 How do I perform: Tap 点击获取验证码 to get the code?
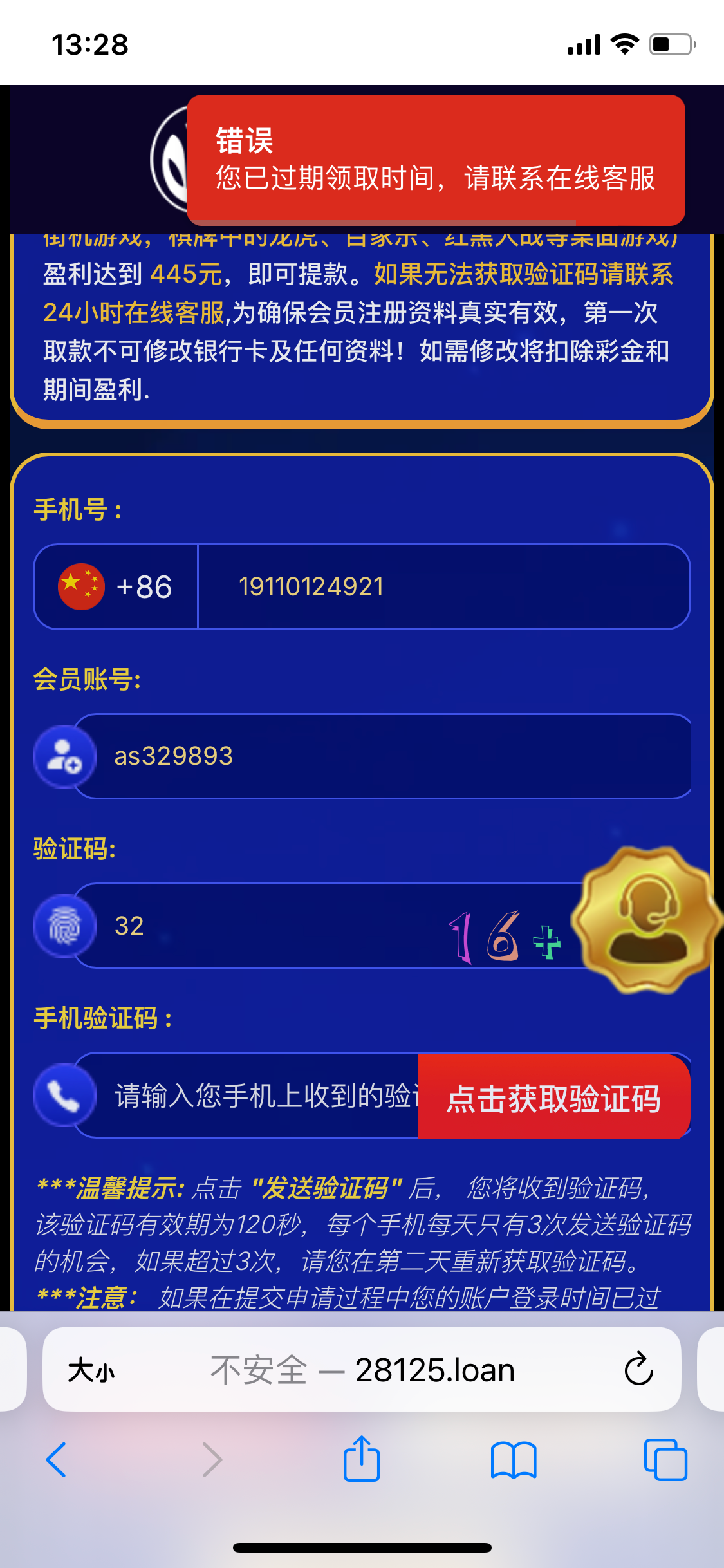pos(553,1097)
